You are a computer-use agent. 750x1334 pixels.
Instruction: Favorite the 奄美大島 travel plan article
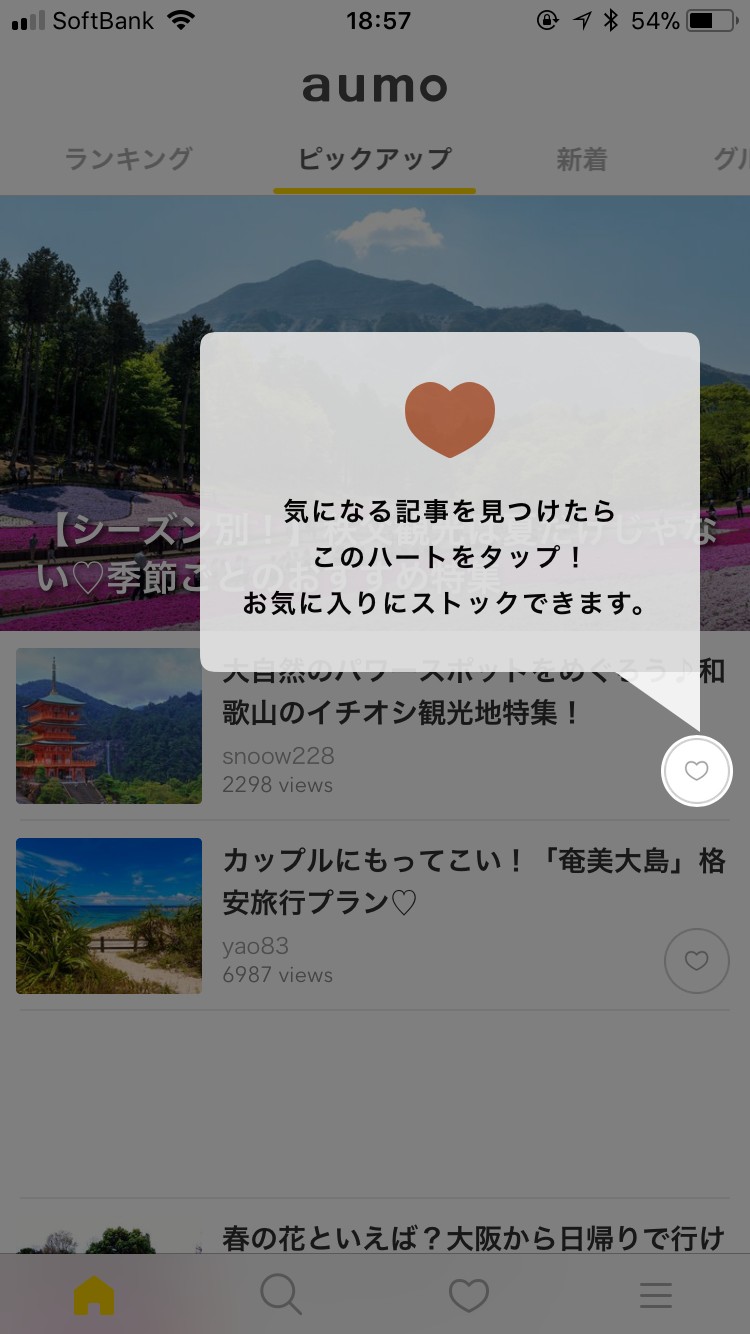[x=697, y=960]
